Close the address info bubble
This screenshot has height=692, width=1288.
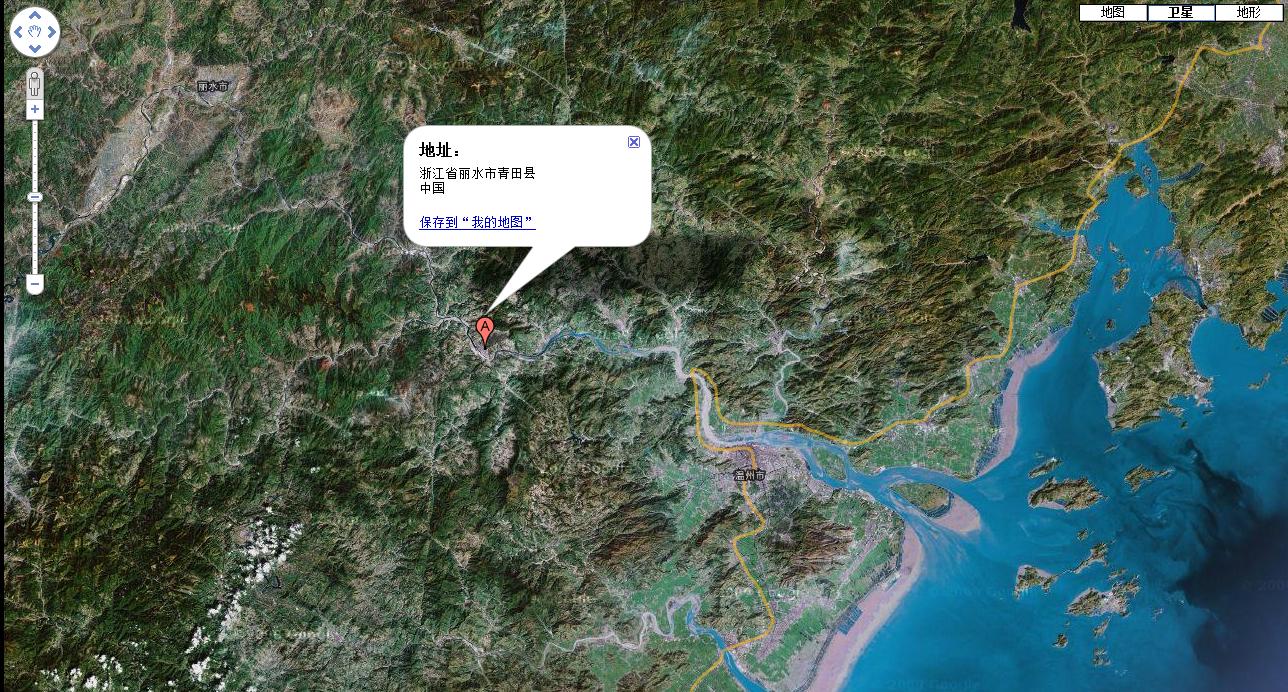(634, 142)
